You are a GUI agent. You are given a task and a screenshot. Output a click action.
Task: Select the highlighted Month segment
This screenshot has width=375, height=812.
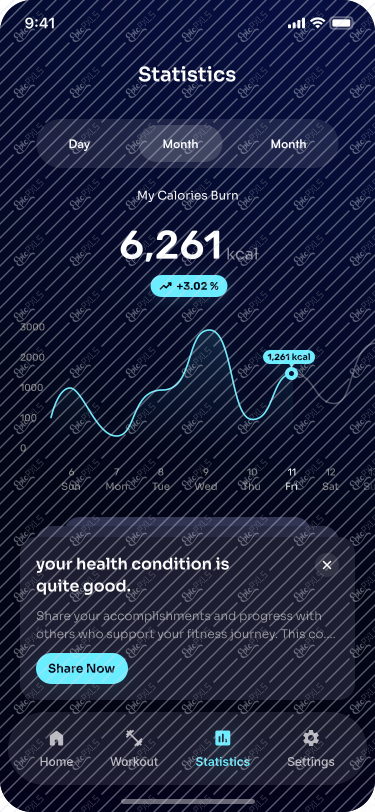[180, 144]
